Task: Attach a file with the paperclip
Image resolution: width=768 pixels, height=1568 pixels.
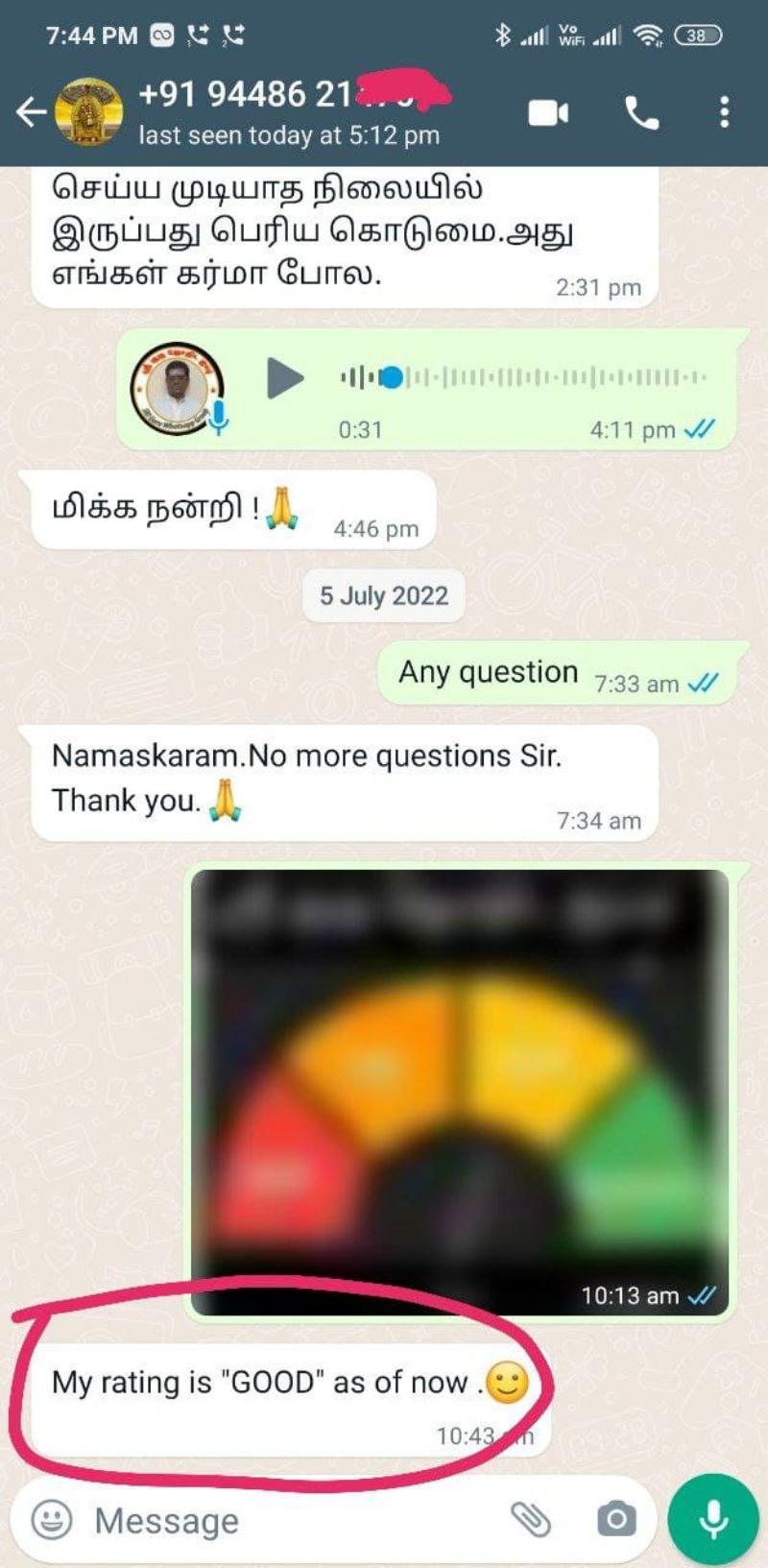Action: click(x=530, y=1520)
